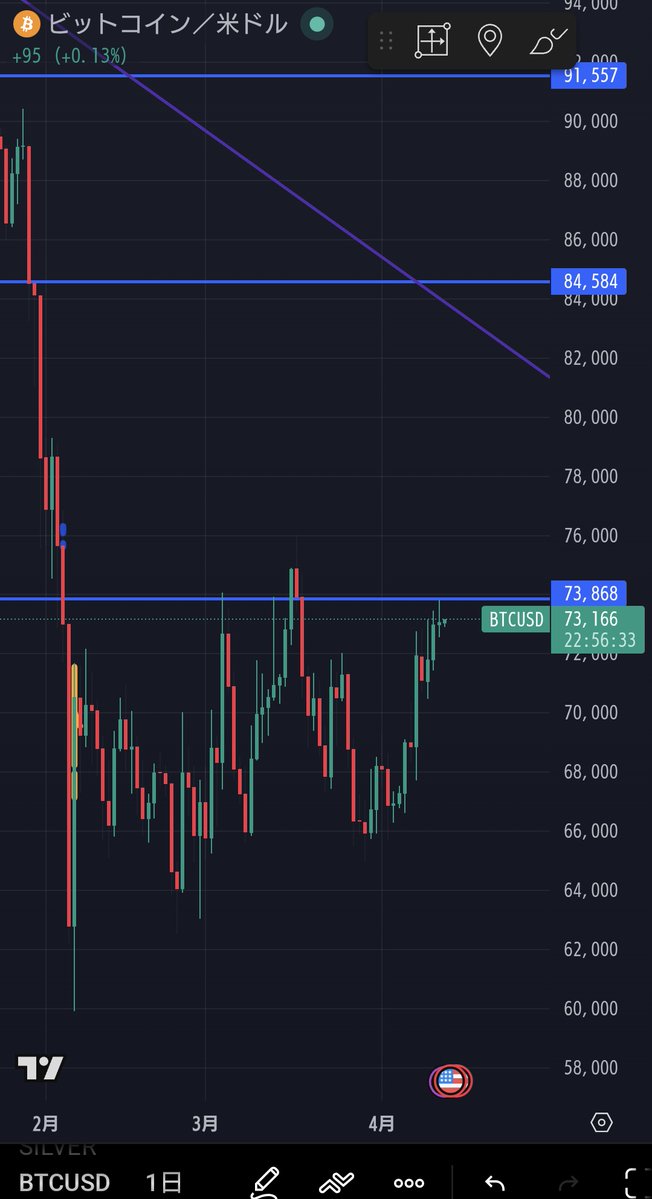Image resolution: width=652 pixels, height=1199 pixels.
Task: Undo the last chart action
Action: [494, 1182]
